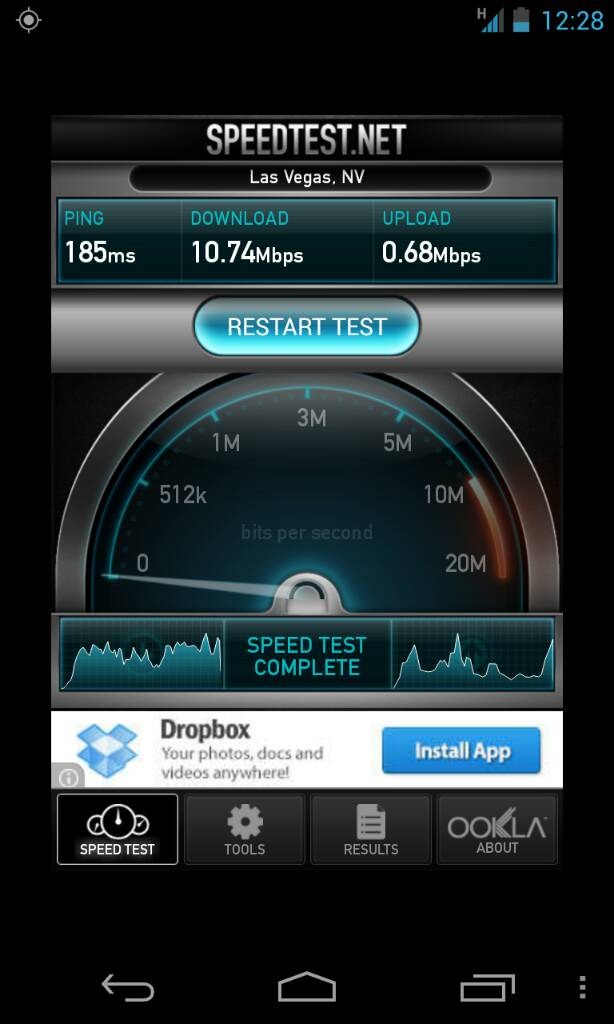
Task: Tap Install App on Dropbox ad
Action: (461, 751)
